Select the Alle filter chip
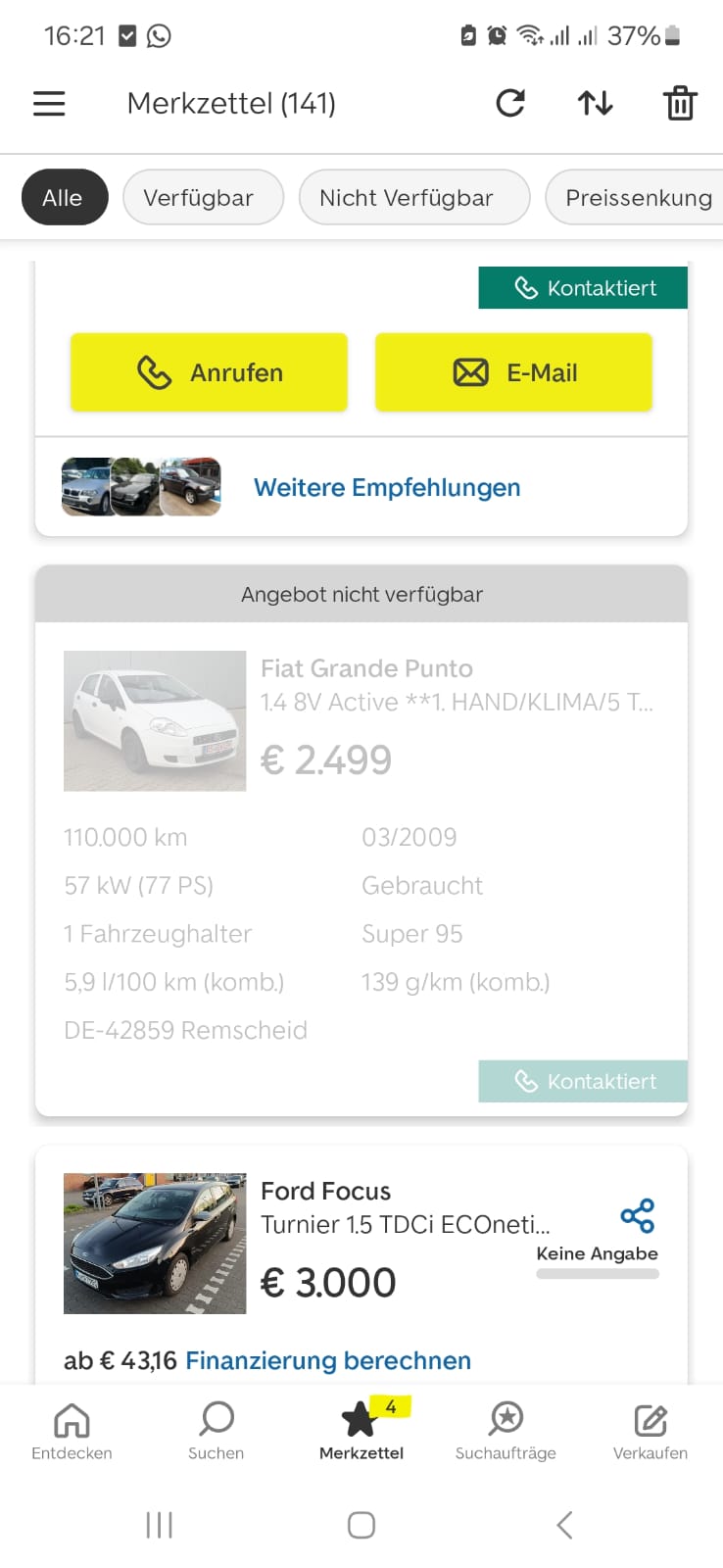Screen dimensions: 723x1568 [64, 198]
